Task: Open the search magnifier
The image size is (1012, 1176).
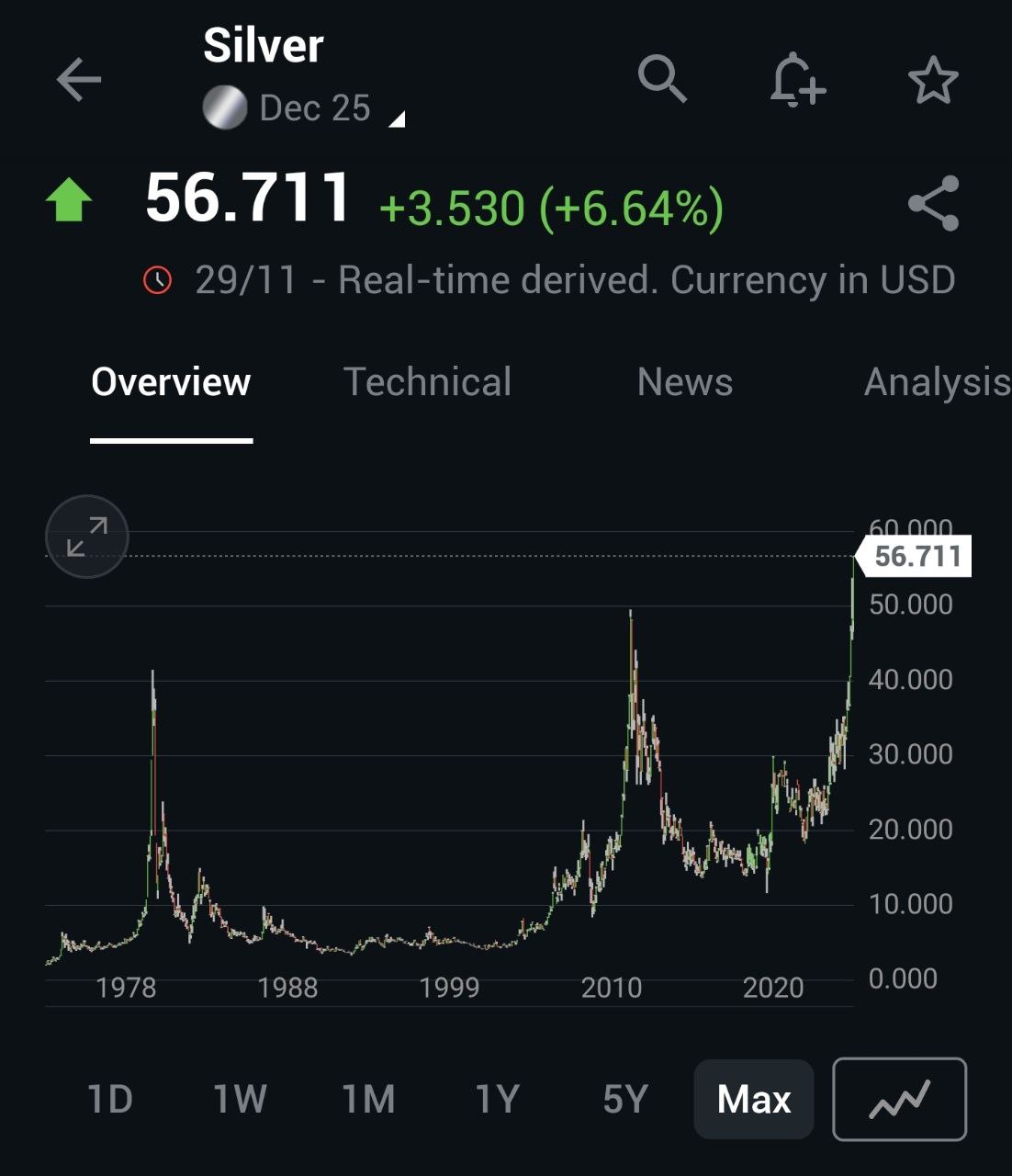Action: pos(662,79)
